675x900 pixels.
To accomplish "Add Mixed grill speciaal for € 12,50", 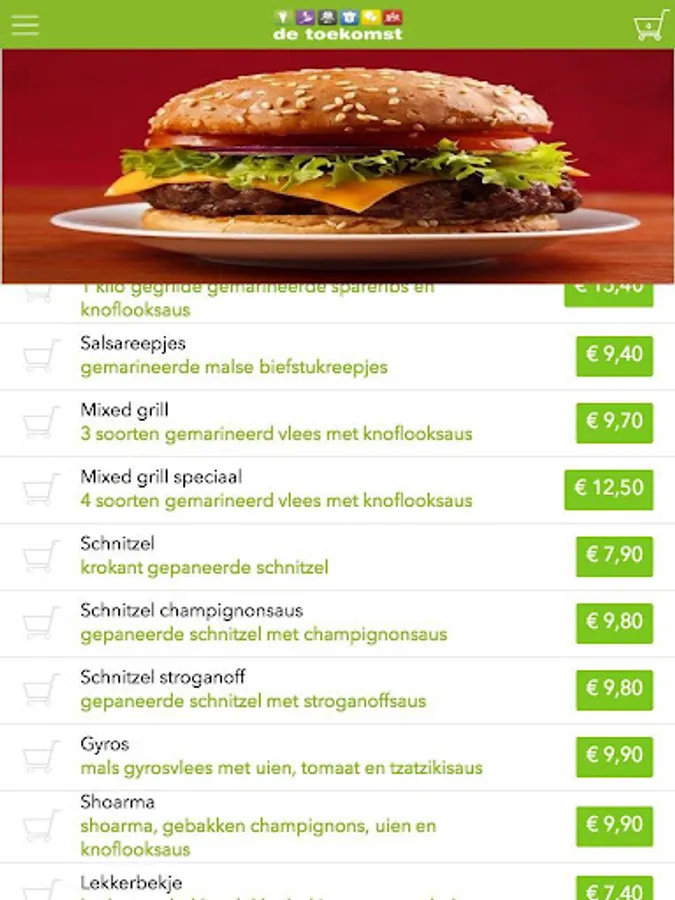I will tap(608, 490).
